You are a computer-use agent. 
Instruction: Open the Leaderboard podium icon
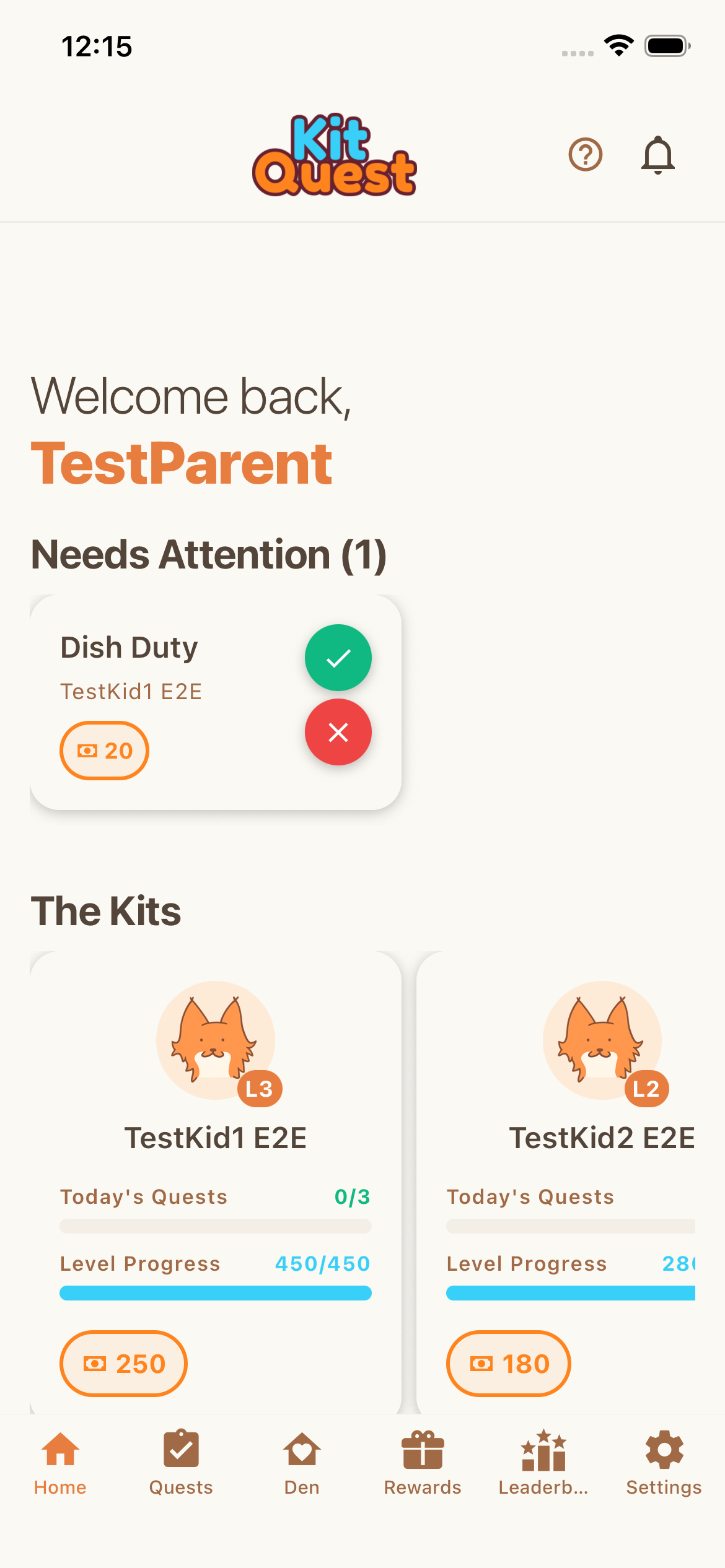coord(543,1449)
